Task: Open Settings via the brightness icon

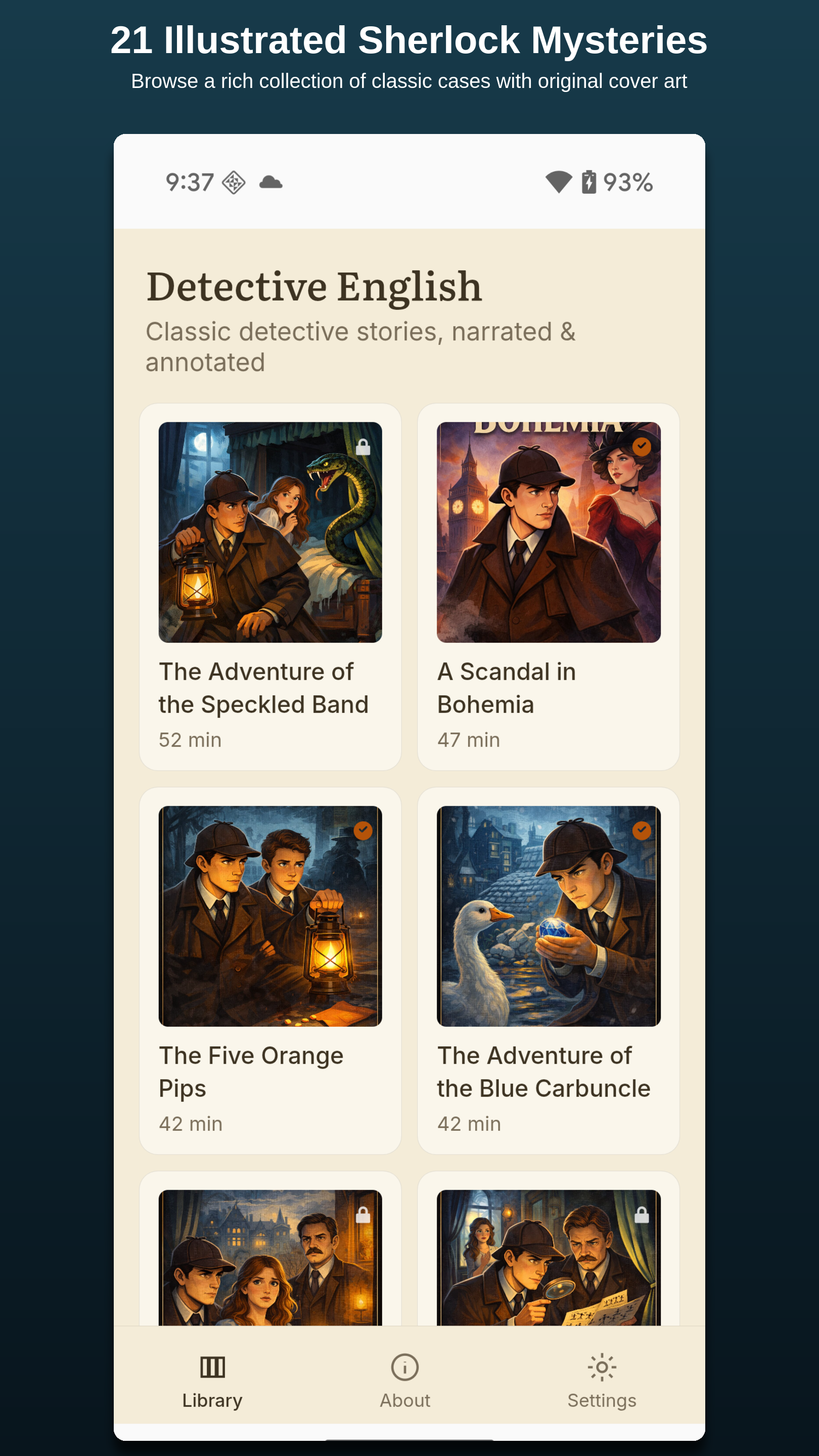Action: [602, 1367]
